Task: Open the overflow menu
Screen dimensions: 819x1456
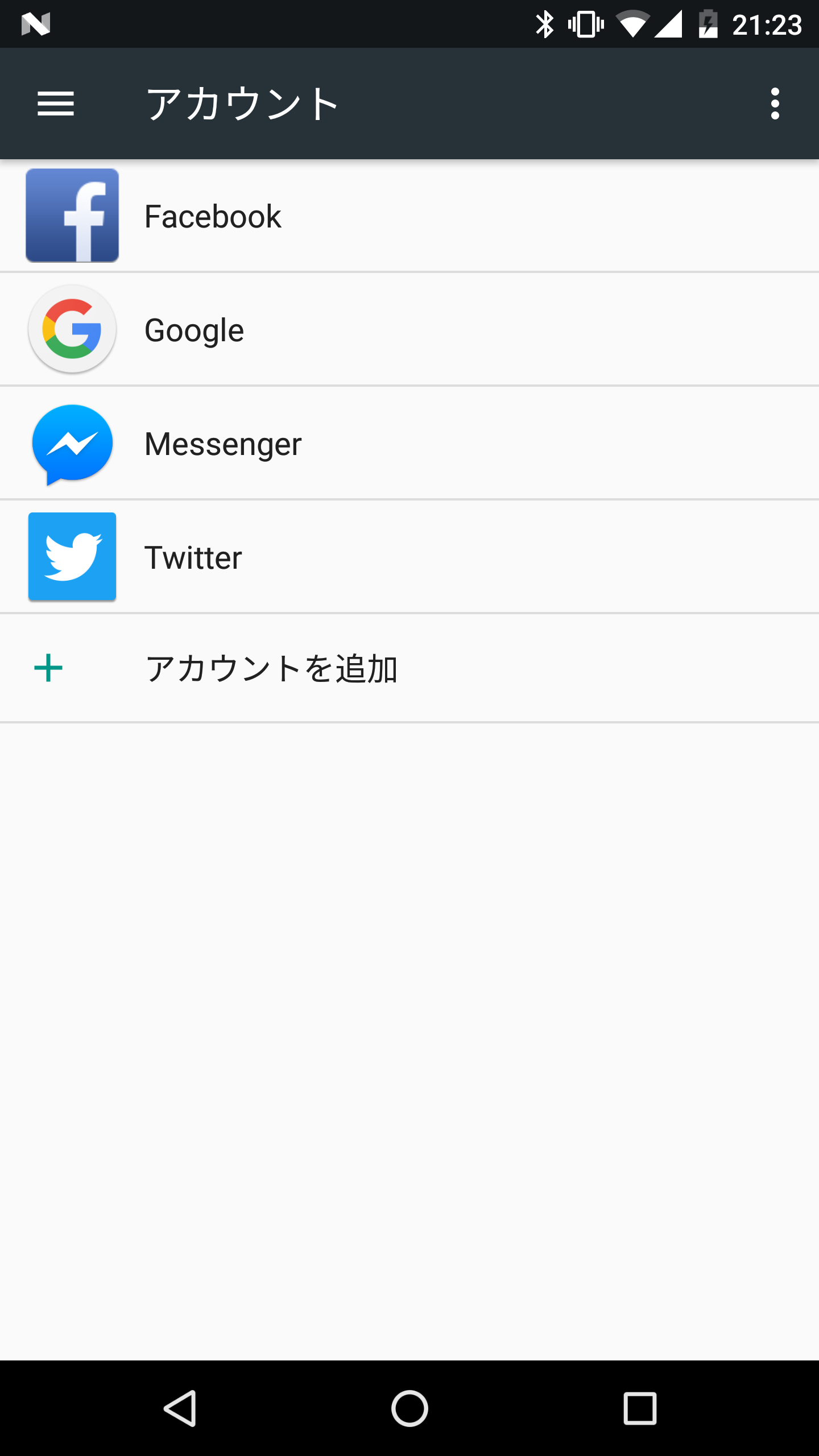Action: 775,104
